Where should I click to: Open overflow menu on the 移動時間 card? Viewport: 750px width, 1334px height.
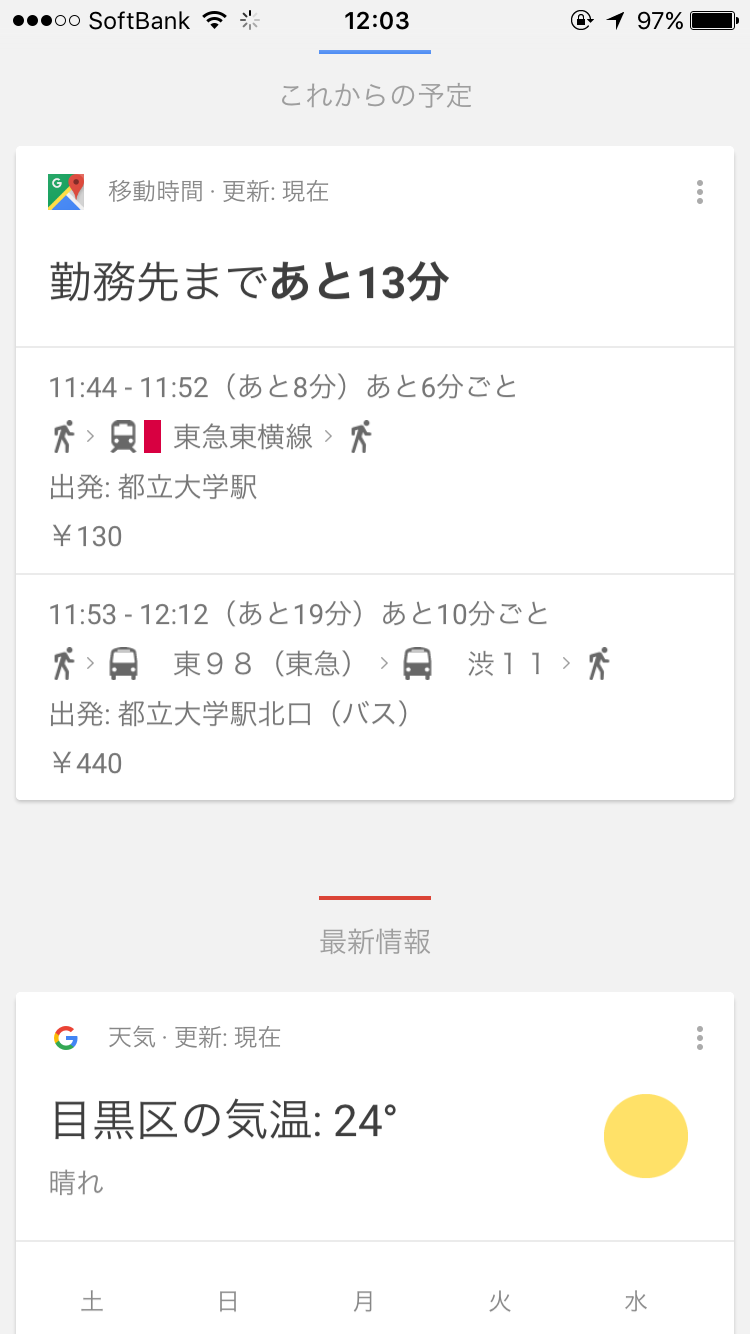pyautogui.click(x=700, y=192)
